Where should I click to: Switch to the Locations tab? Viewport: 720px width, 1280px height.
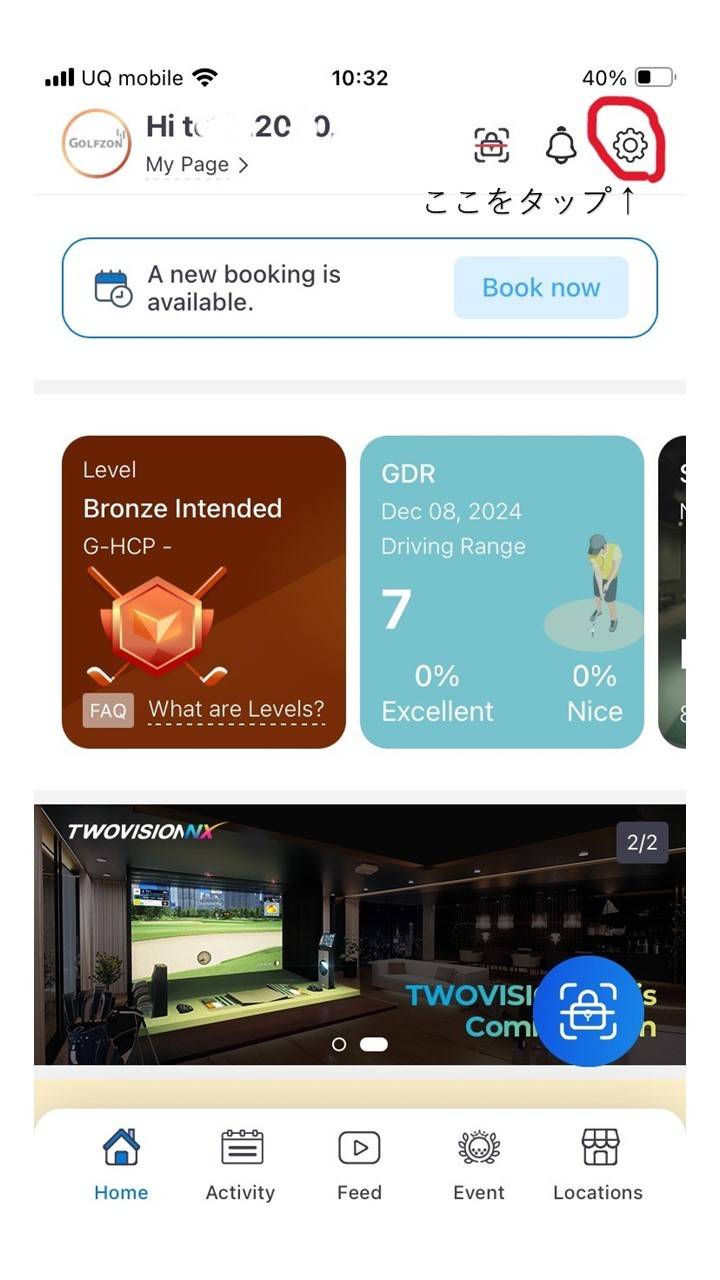(598, 1165)
